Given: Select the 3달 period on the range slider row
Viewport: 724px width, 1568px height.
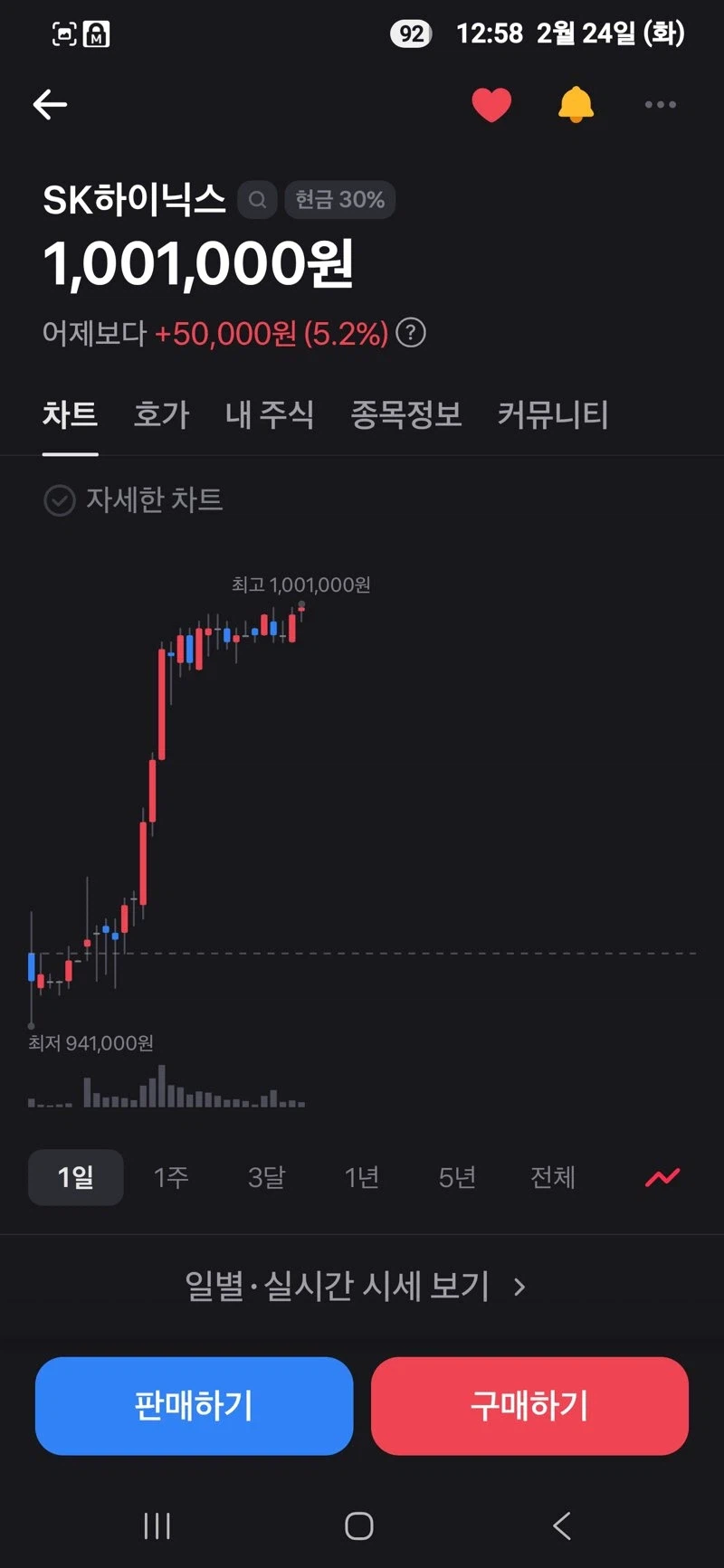Looking at the screenshot, I should 266,1176.
